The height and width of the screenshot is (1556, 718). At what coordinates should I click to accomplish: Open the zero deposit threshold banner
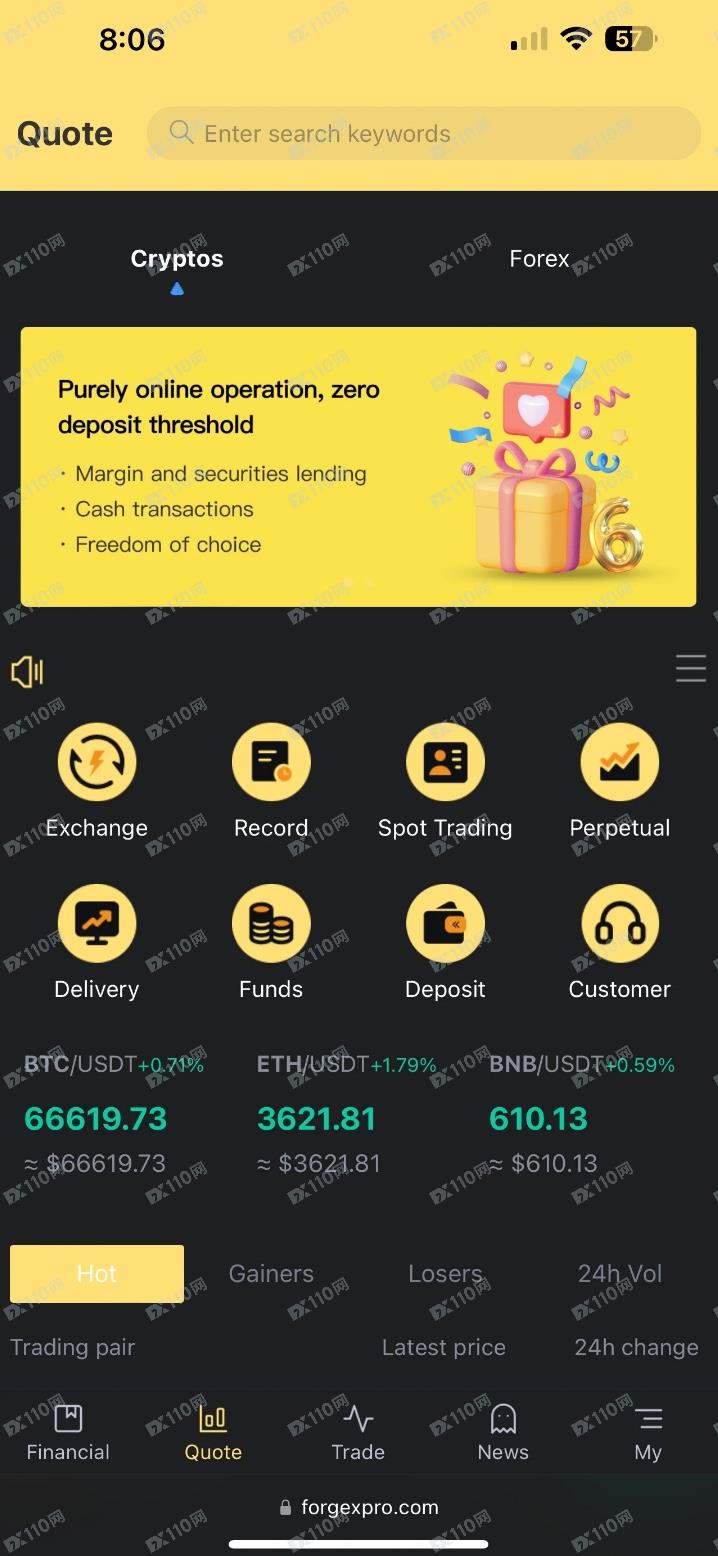(x=358, y=466)
